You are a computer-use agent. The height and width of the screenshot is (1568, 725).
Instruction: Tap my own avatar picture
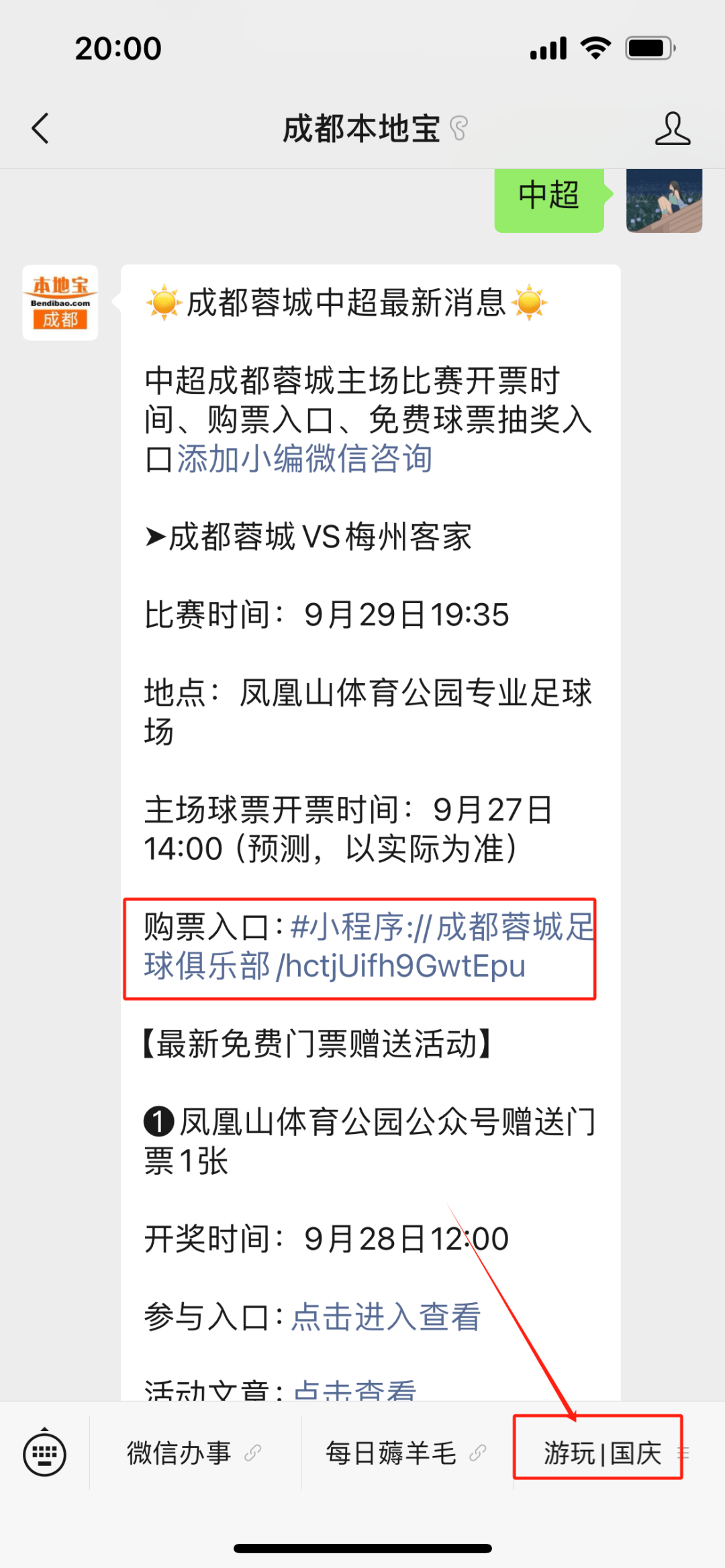[664, 201]
